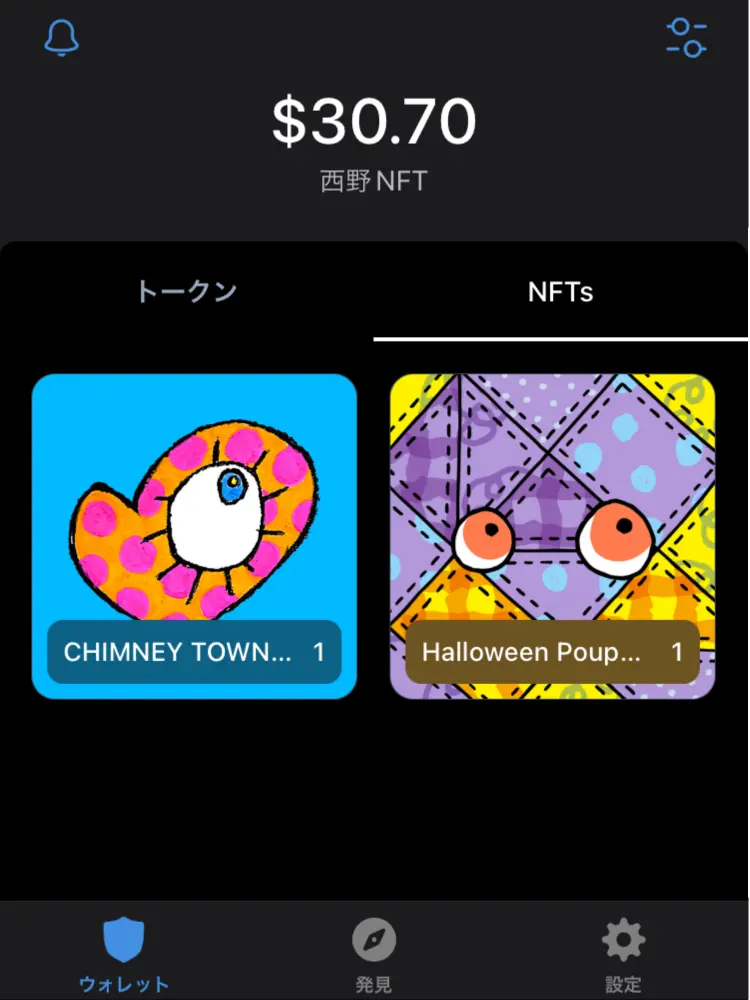Open the CHIMNEY TOWN NFT card
Viewport: 750px width, 1000px height.
coord(194,536)
